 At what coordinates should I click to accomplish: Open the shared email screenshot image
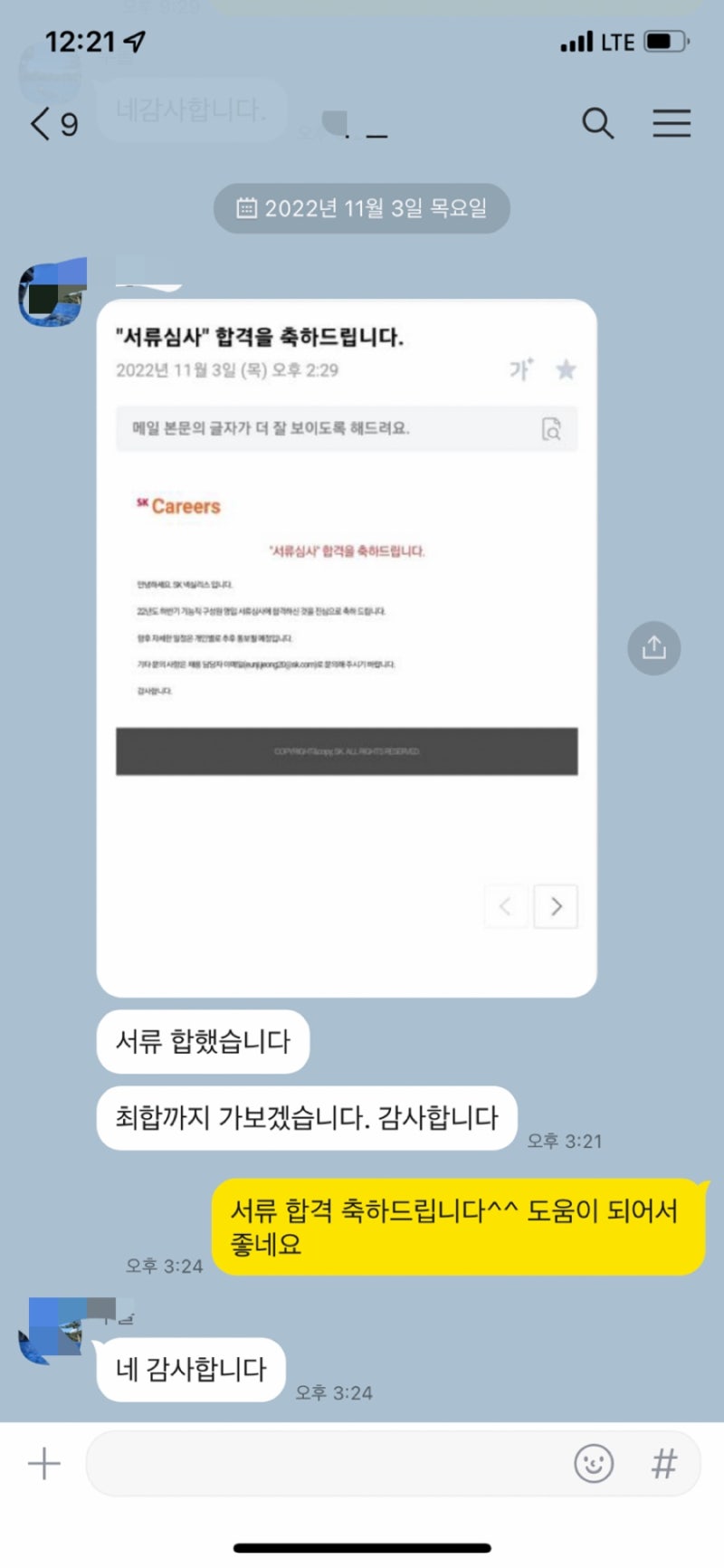(x=346, y=647)
